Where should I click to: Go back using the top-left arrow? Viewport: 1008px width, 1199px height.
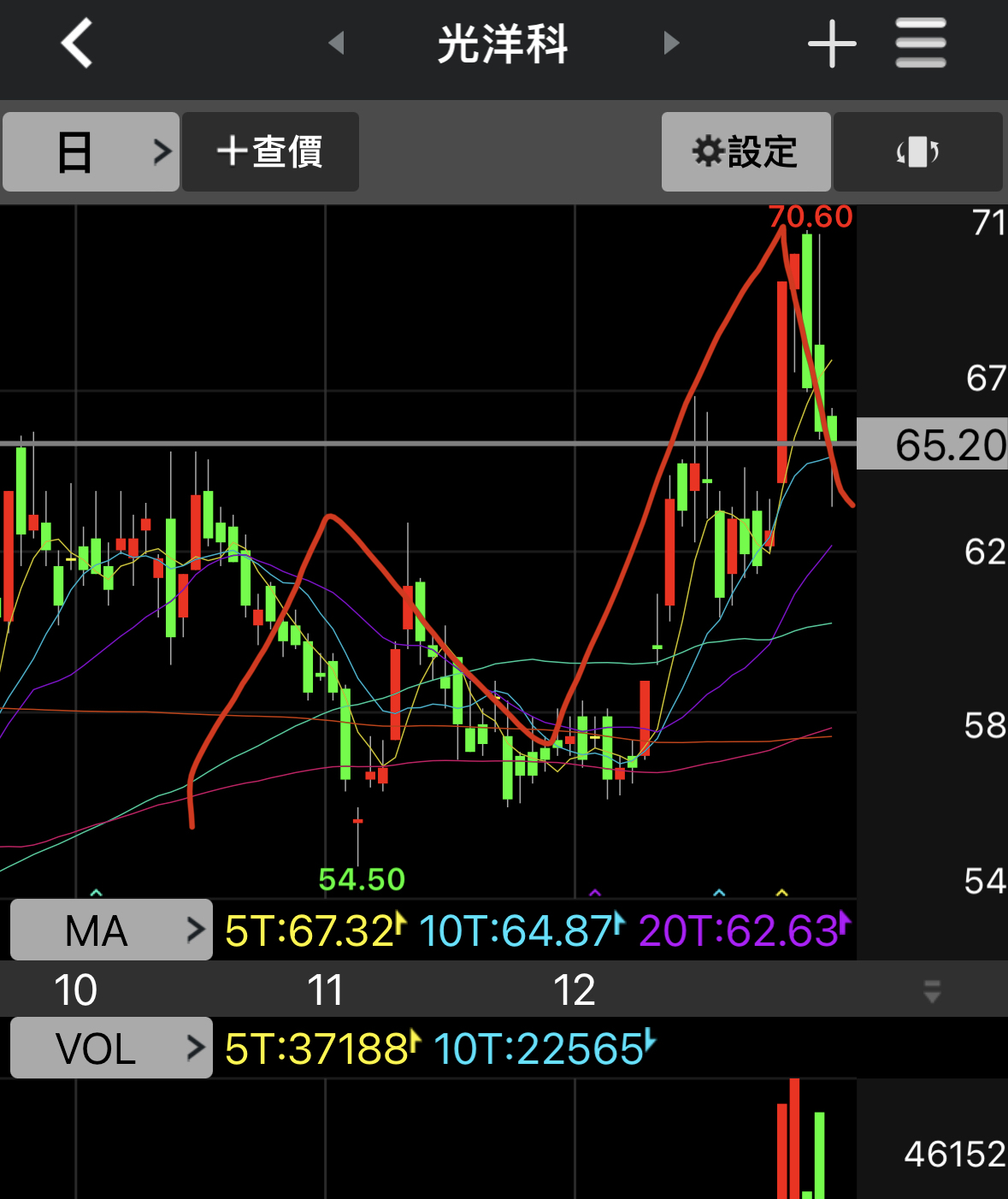pyautogui.click(x=77, y=43)
